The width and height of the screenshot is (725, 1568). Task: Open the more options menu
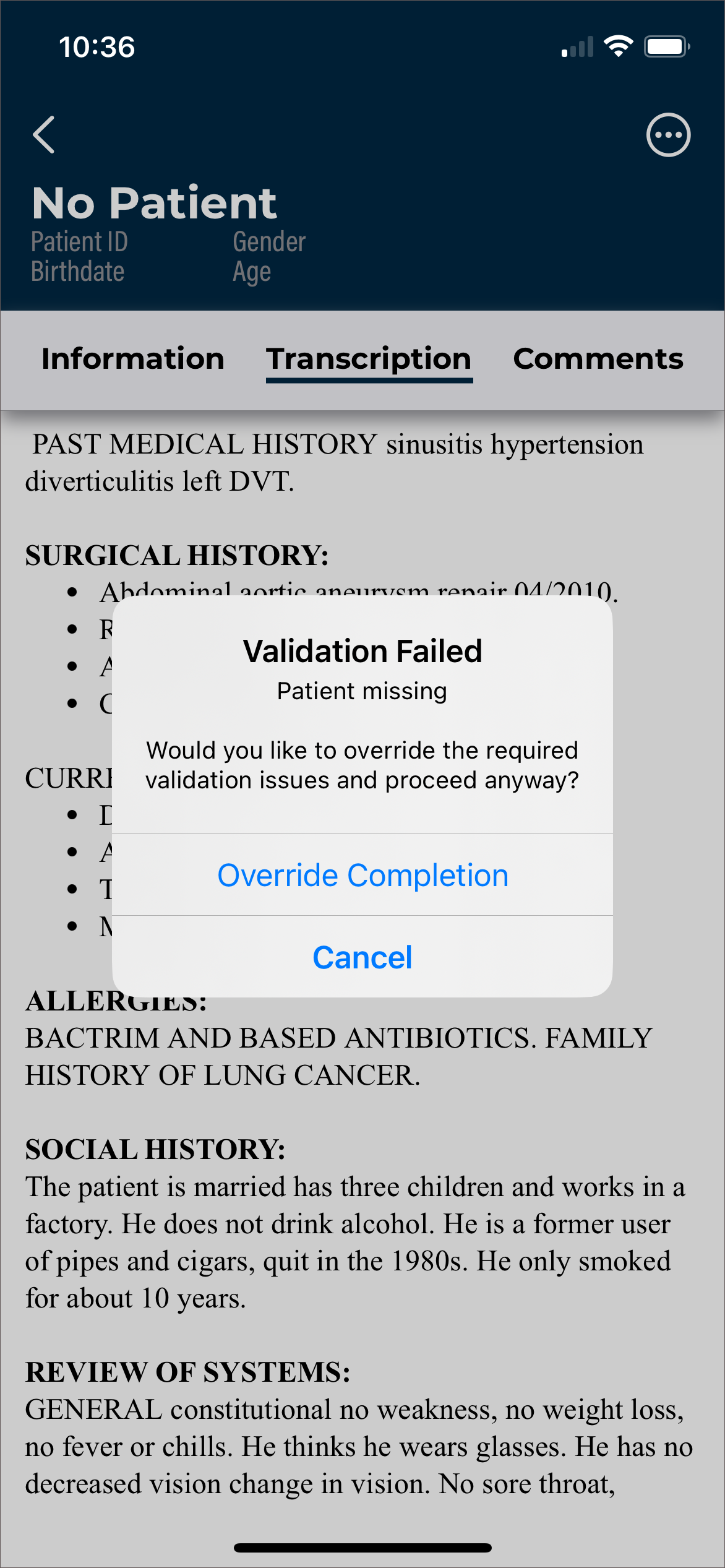coord(668,135)
